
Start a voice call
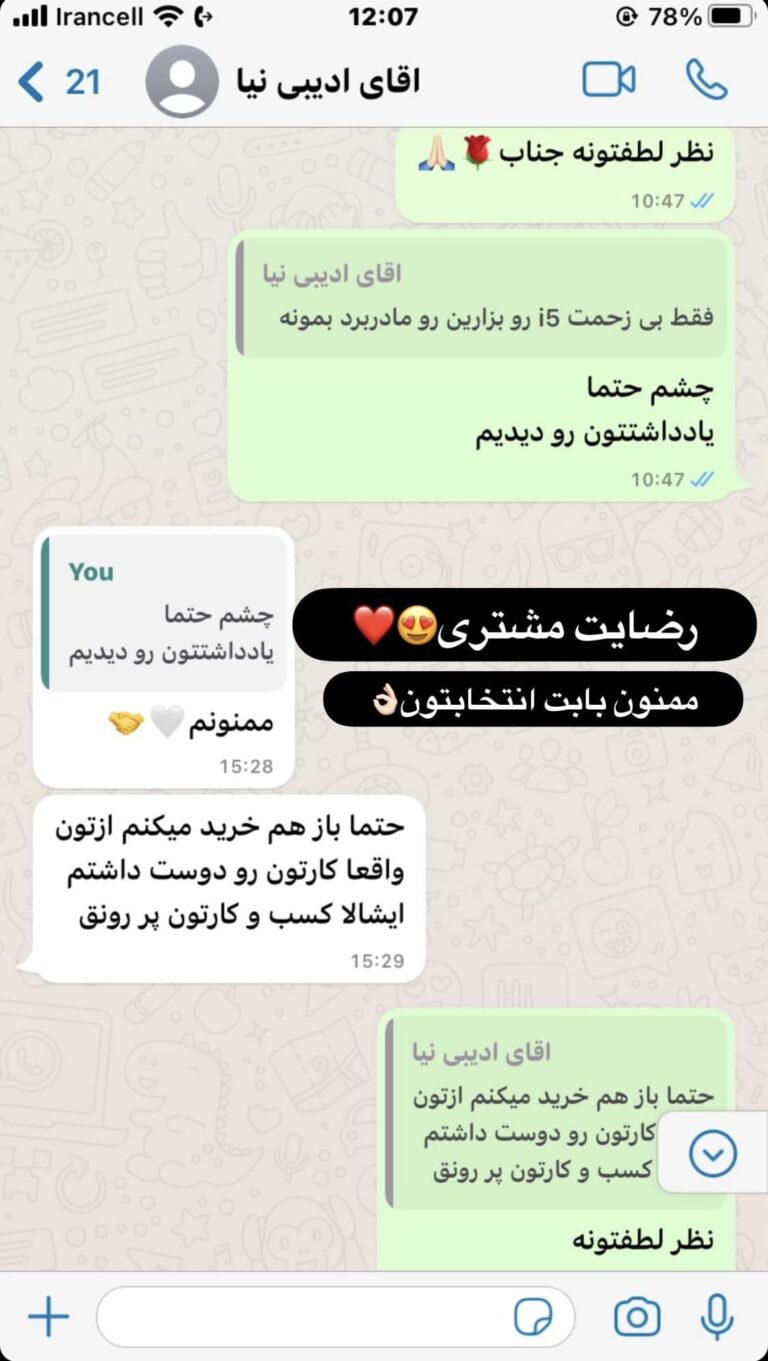pyautogui.click(x=706, y=80)
